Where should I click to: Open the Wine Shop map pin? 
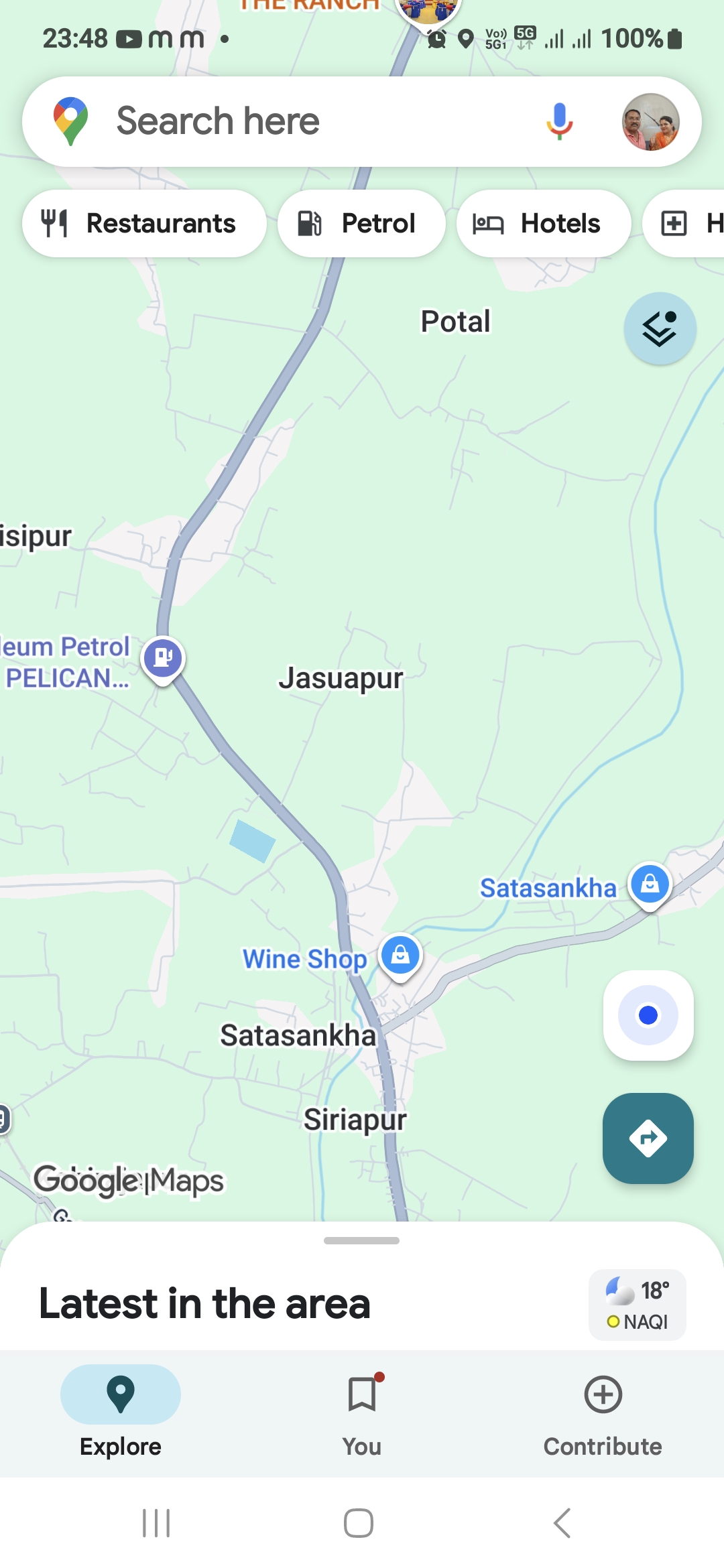point(400,955)
